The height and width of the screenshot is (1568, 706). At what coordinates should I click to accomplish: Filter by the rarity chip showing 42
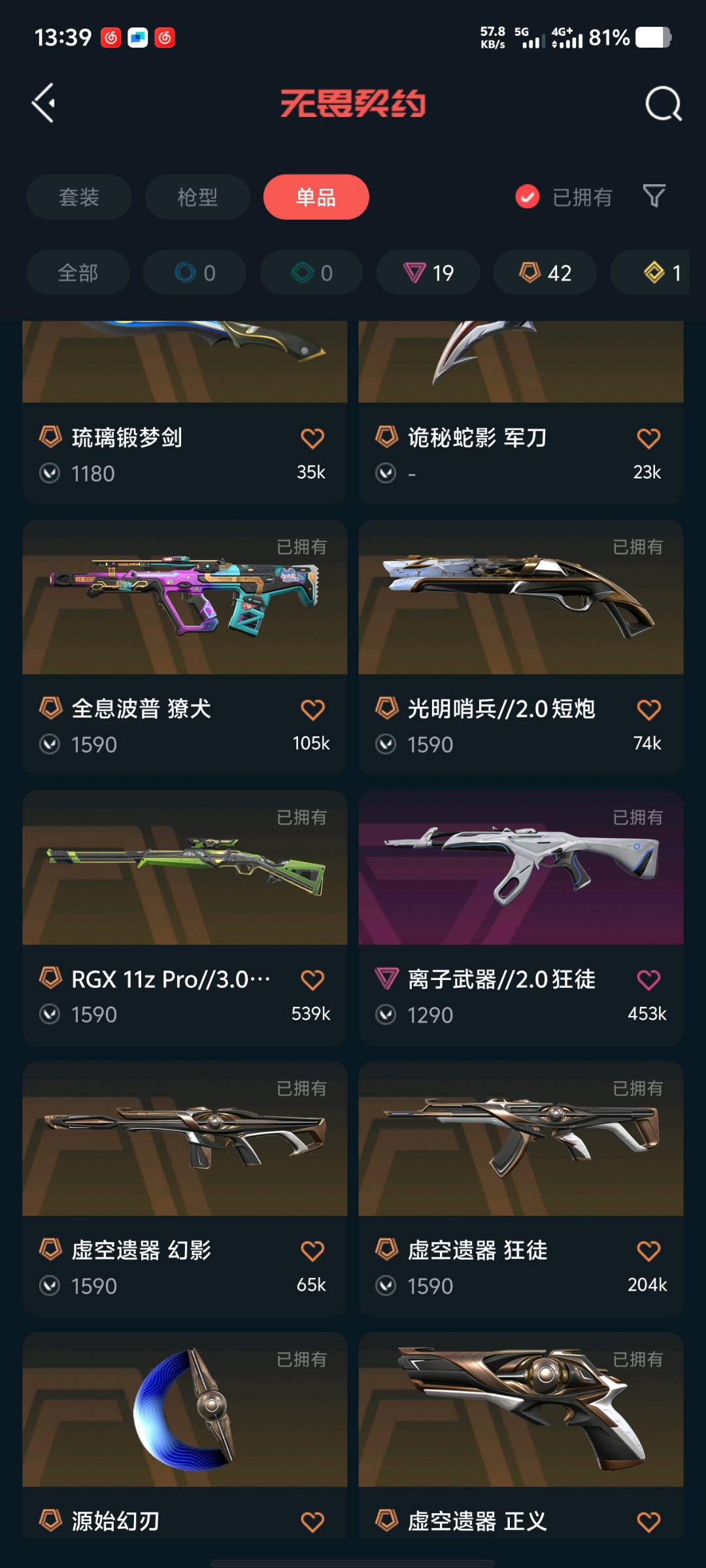coord(545,272)
